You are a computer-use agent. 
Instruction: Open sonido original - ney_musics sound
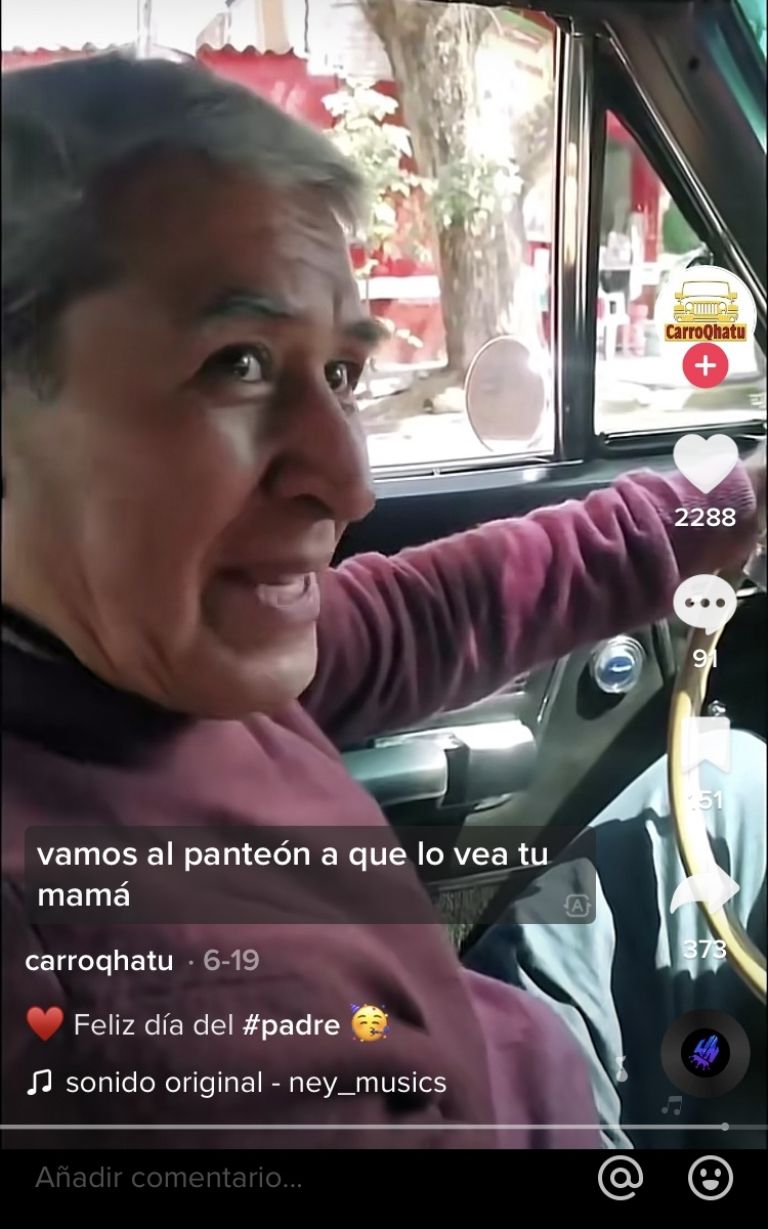(x=255, y=1082)
